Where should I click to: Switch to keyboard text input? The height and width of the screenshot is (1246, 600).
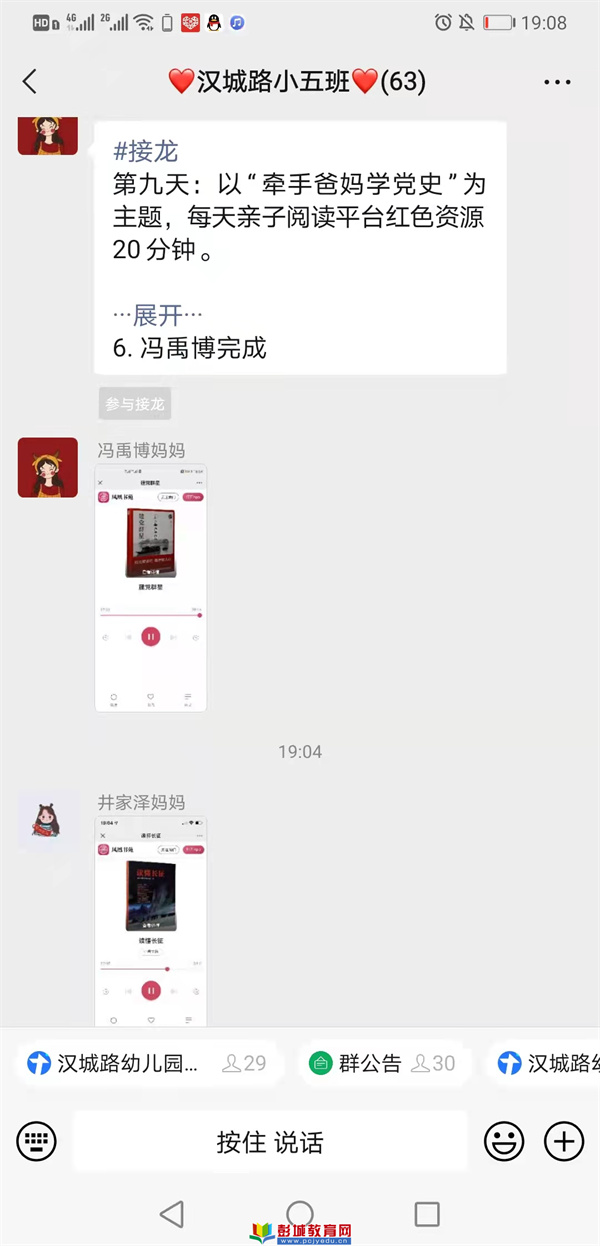[x=37, y=1141]
